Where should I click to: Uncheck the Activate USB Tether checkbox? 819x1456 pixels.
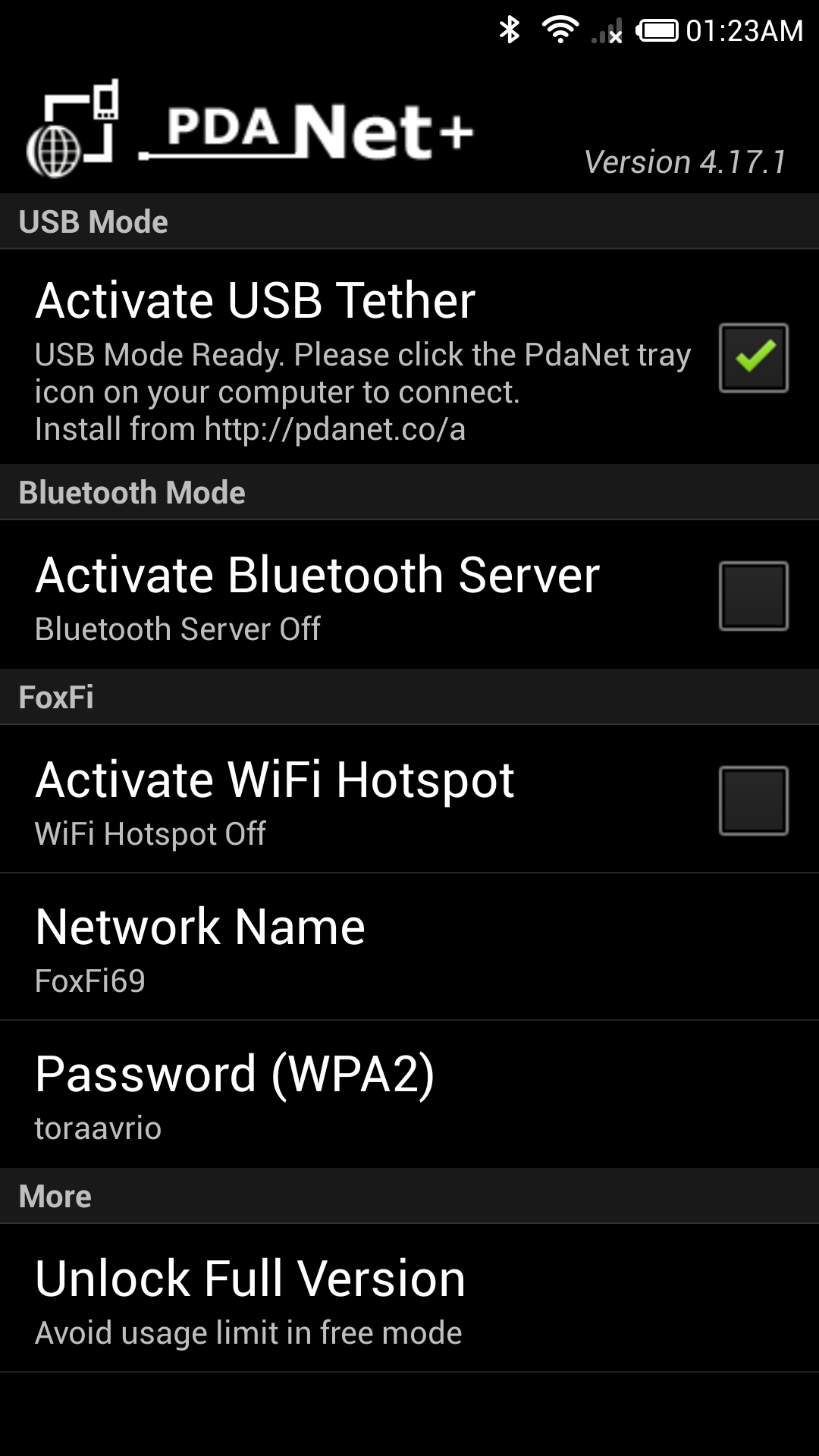[x=753, y=357]
